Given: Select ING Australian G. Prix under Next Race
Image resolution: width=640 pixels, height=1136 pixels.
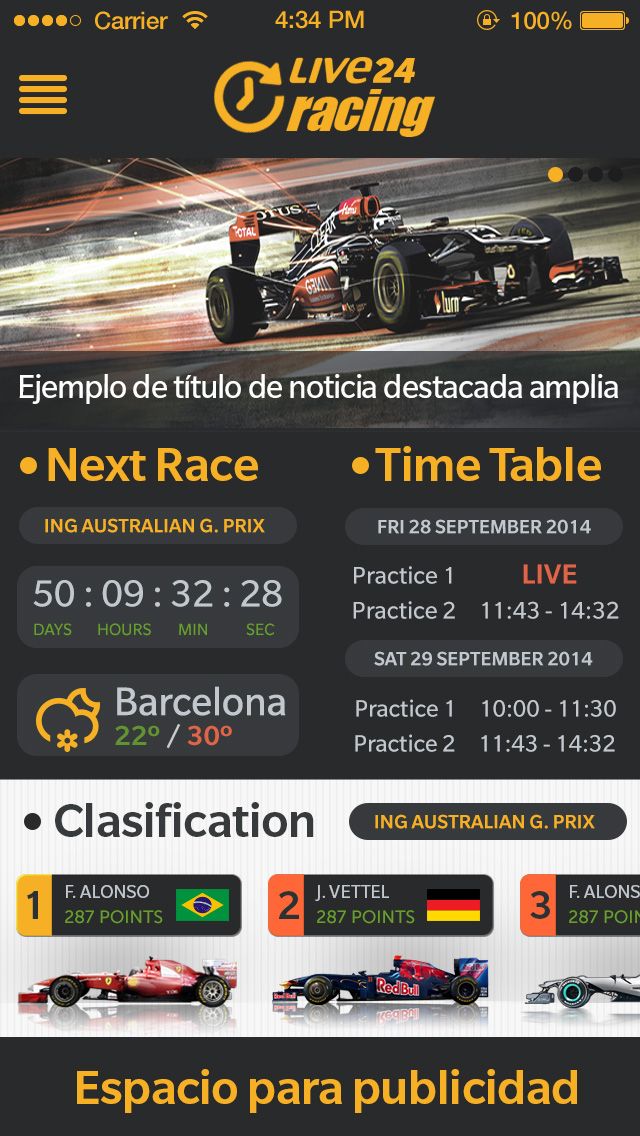Looking at the screenshot, I should click(157, 526).
